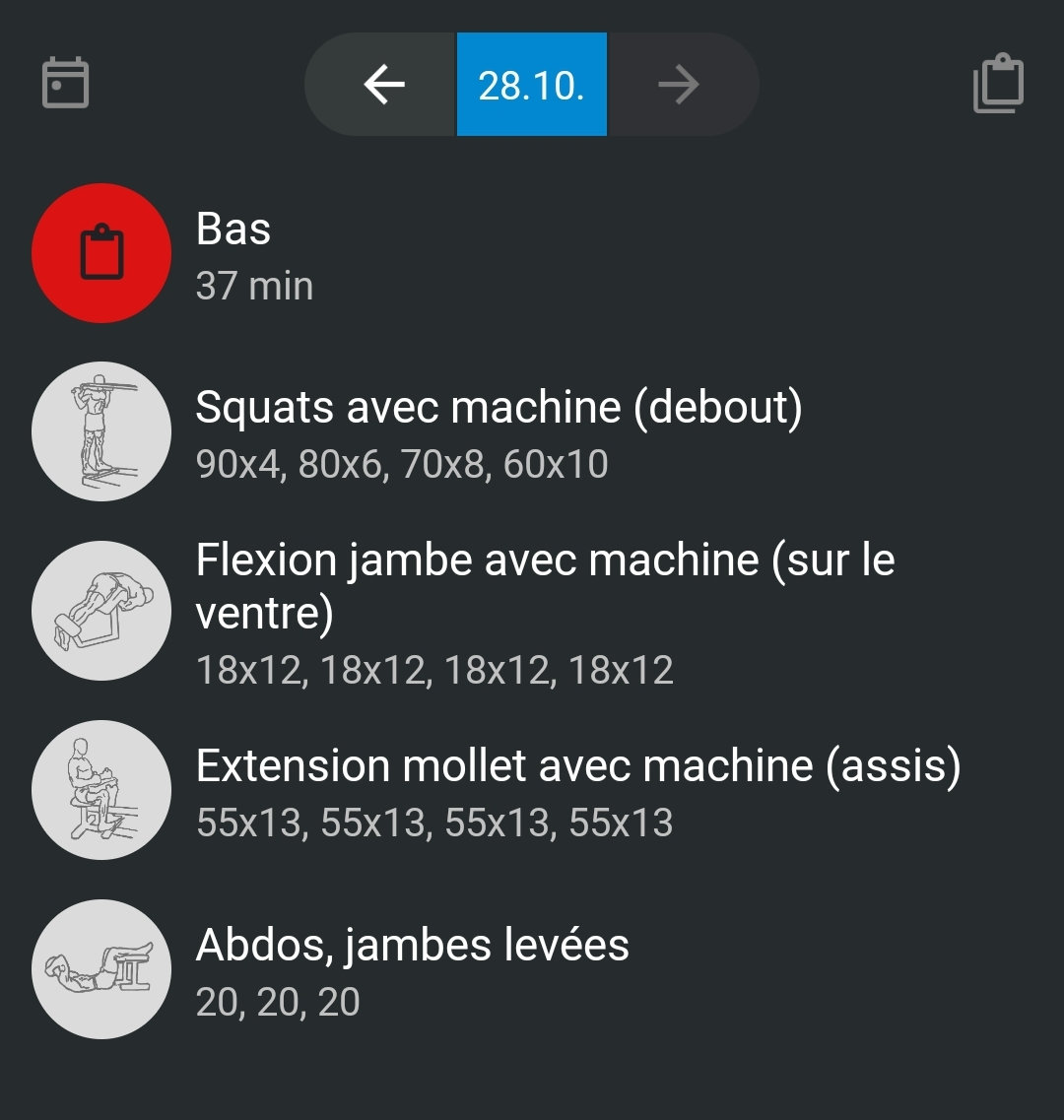Open Squats avec machine (debout)
Viewport: 1064px width, 1120px height.
point(498,431)
